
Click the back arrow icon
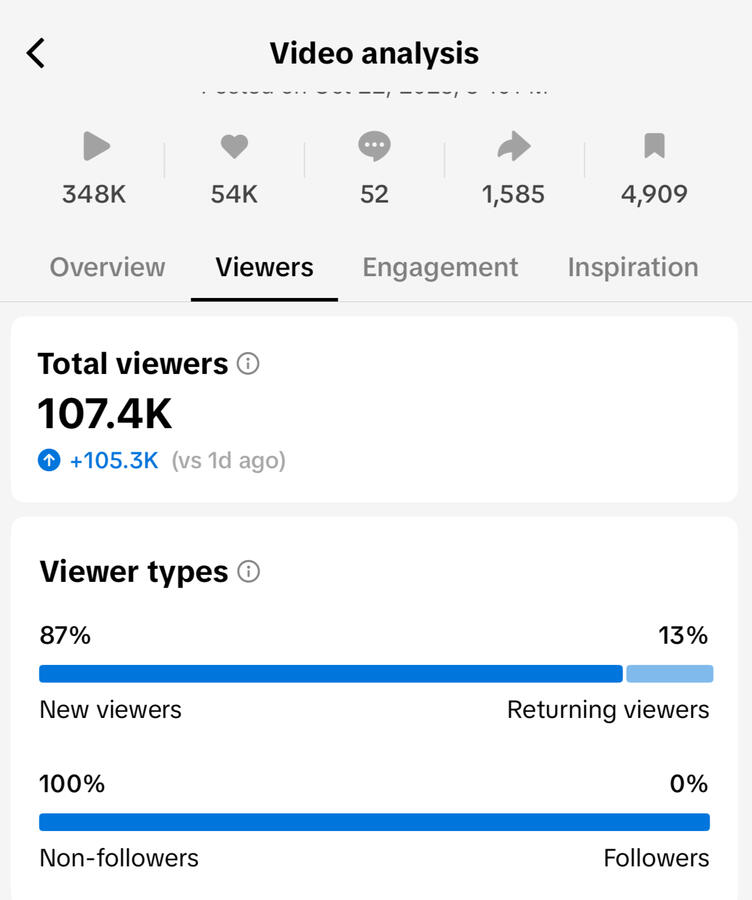click(x=36, y=53)
